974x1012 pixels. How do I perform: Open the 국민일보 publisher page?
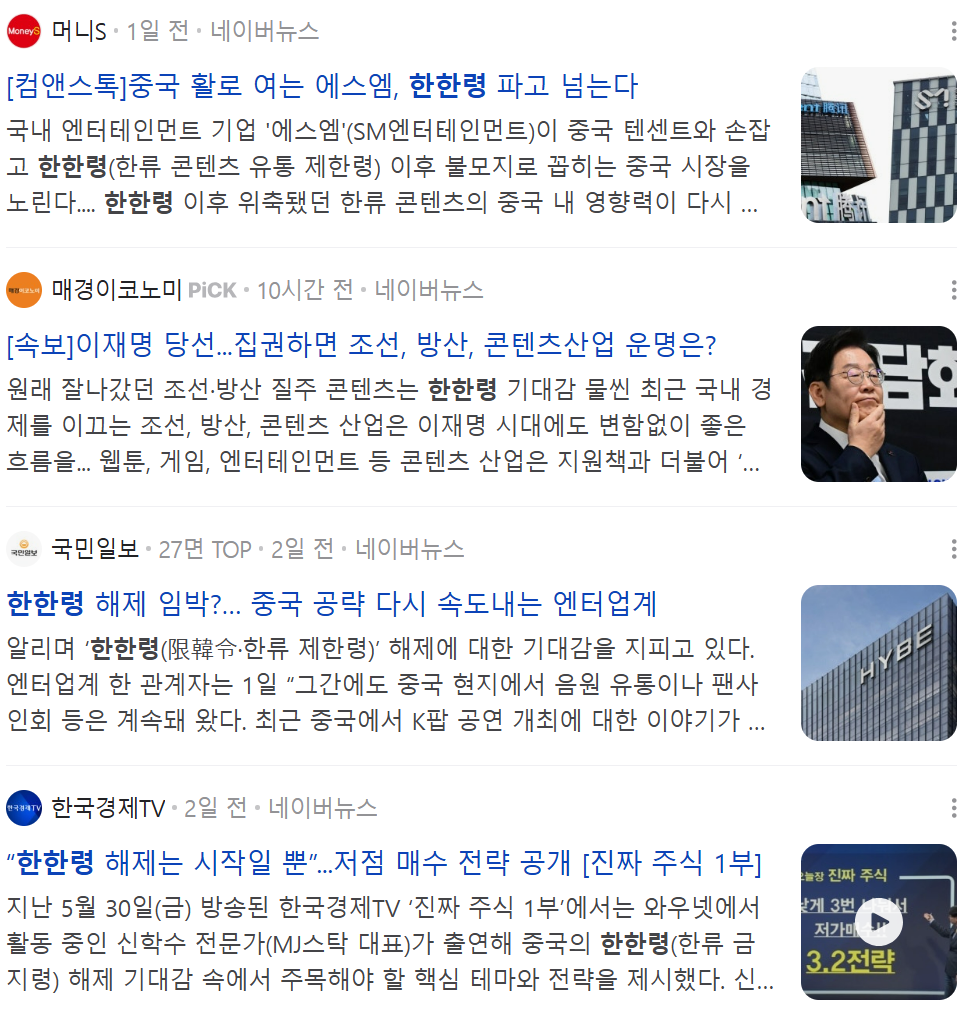point(96,549)
